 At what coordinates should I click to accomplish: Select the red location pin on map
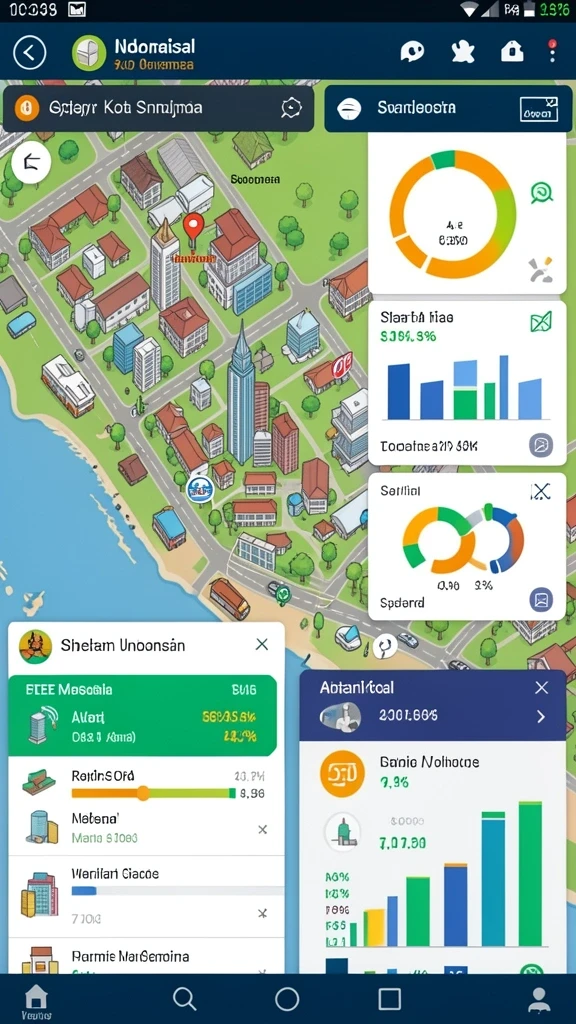coord(191,229)
